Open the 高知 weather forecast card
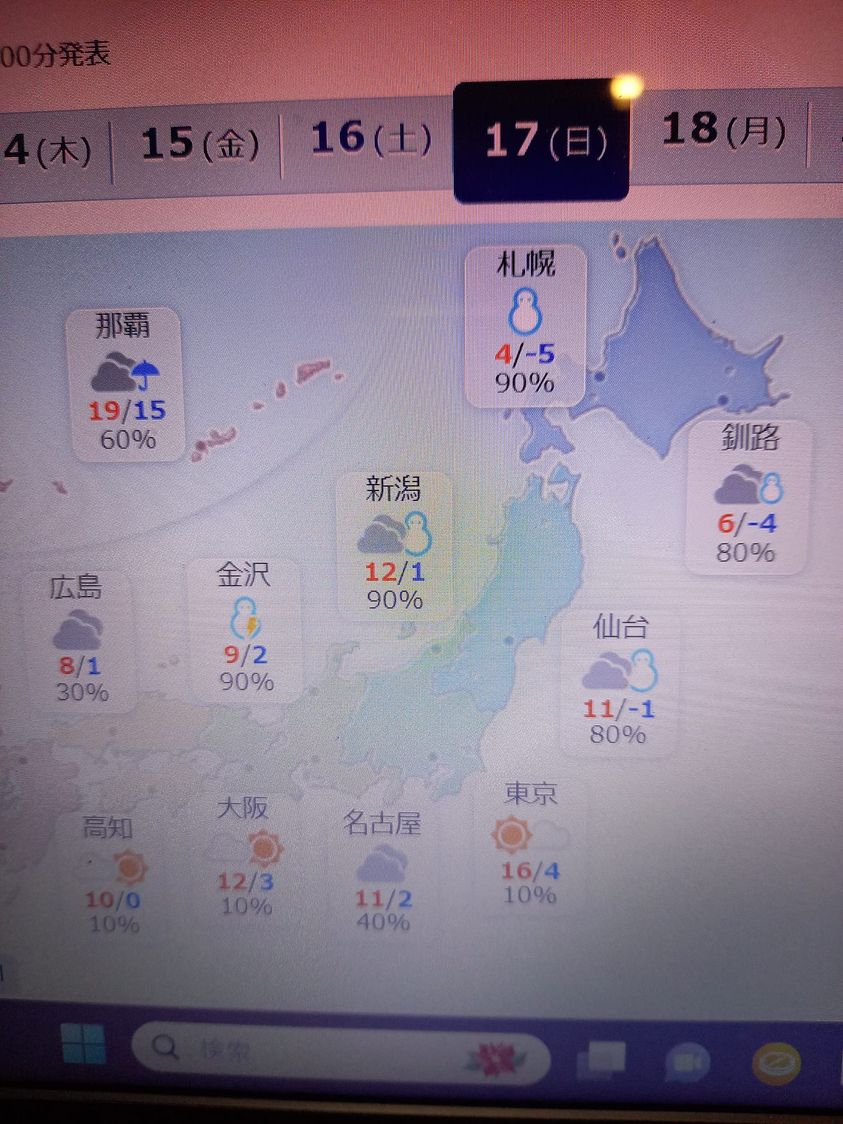 (x=112, y=873)
